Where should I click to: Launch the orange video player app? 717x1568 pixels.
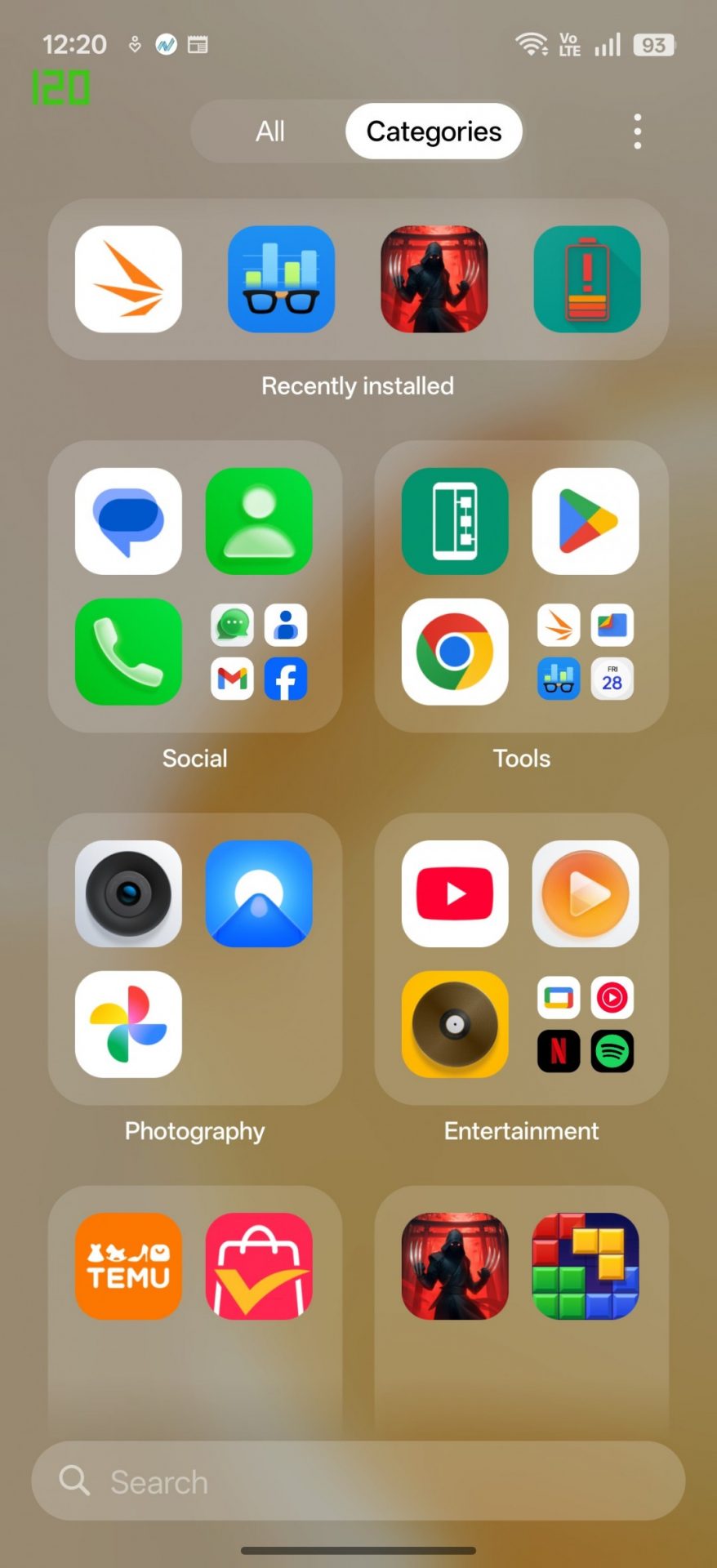586,893
